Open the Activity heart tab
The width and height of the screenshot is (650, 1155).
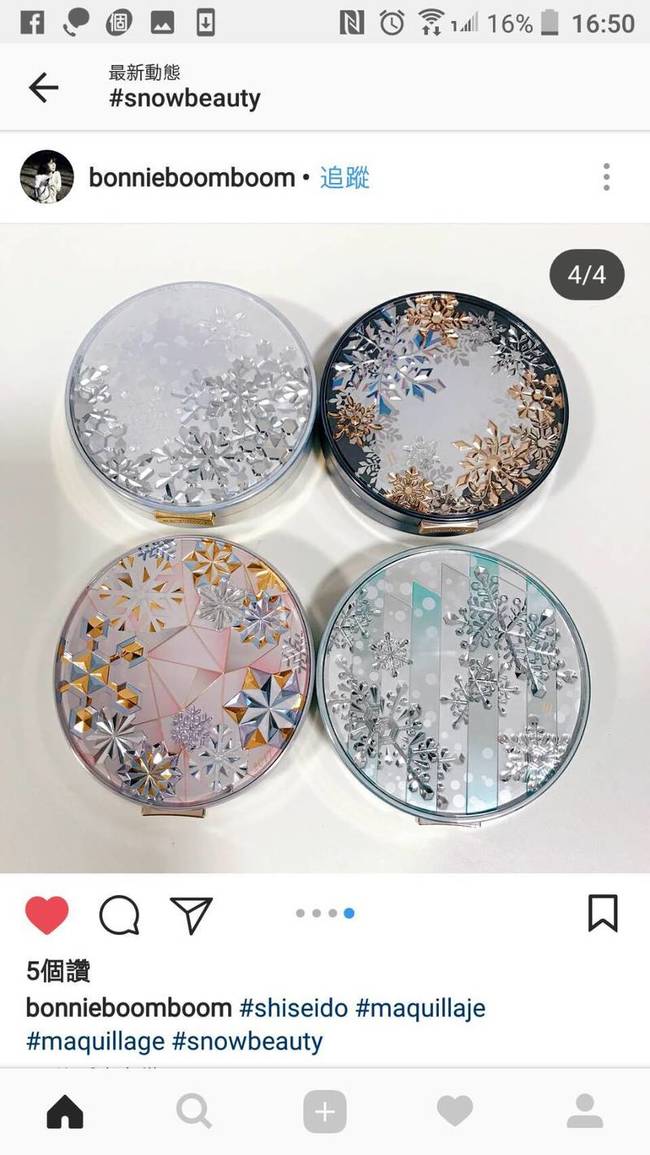coord(455,1111)
